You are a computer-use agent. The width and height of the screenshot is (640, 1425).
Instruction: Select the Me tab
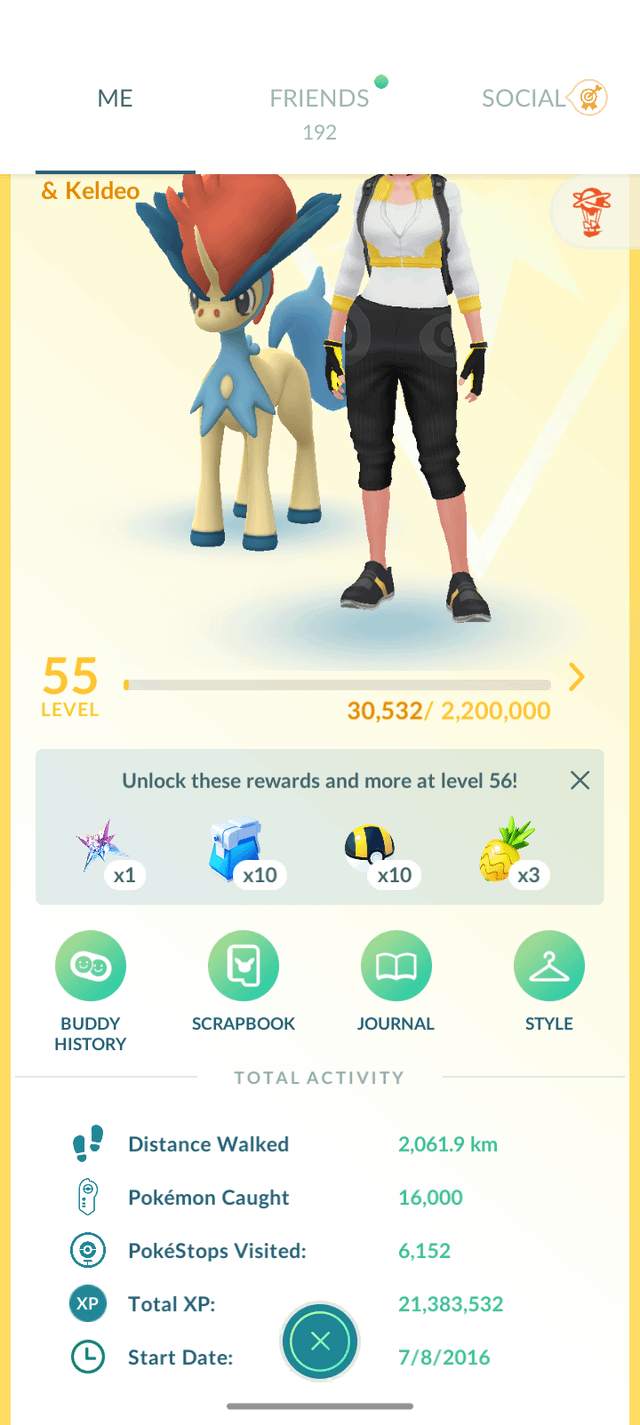[x=115, y=98]
